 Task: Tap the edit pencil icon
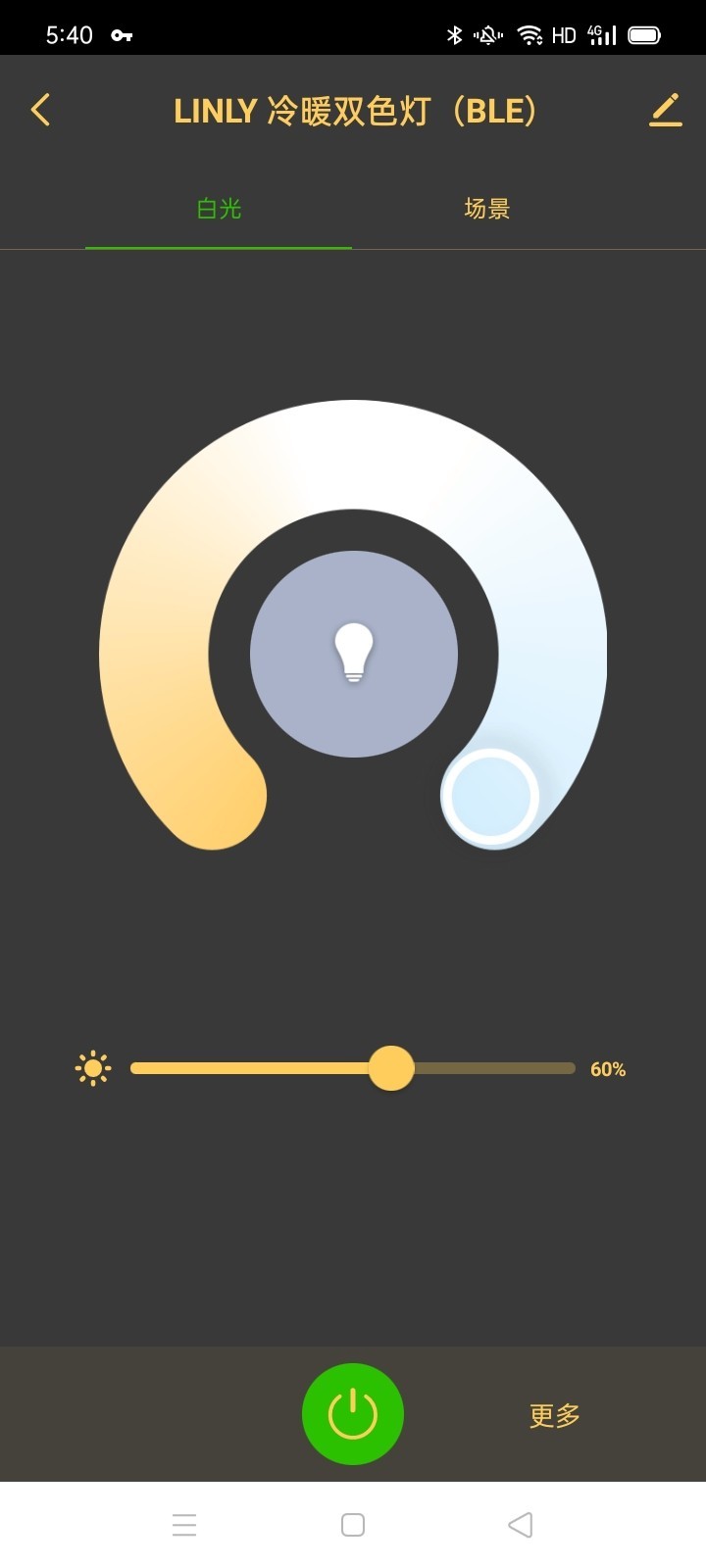pos(665,110)
